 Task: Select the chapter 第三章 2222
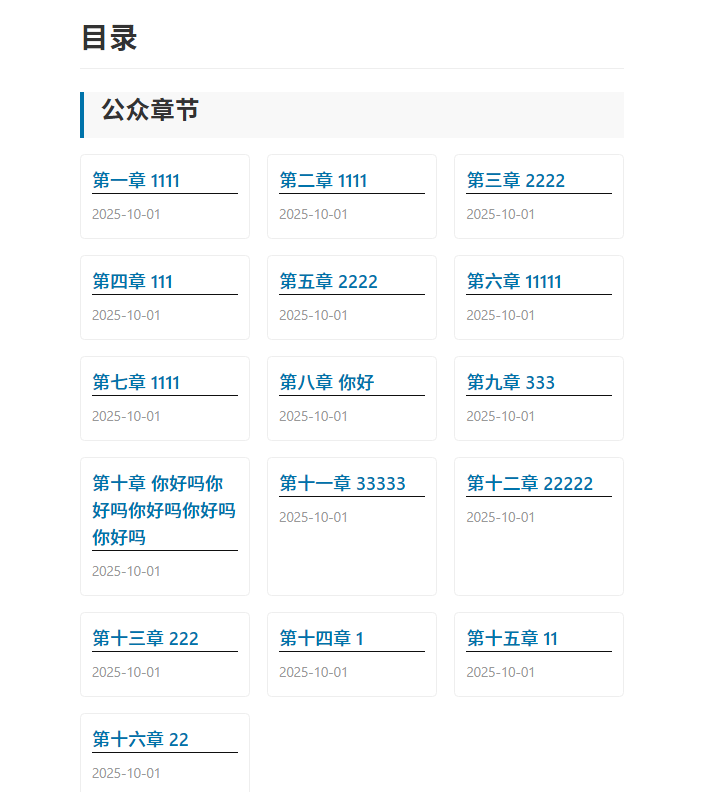pyautogui.click(x=515, y=181)
